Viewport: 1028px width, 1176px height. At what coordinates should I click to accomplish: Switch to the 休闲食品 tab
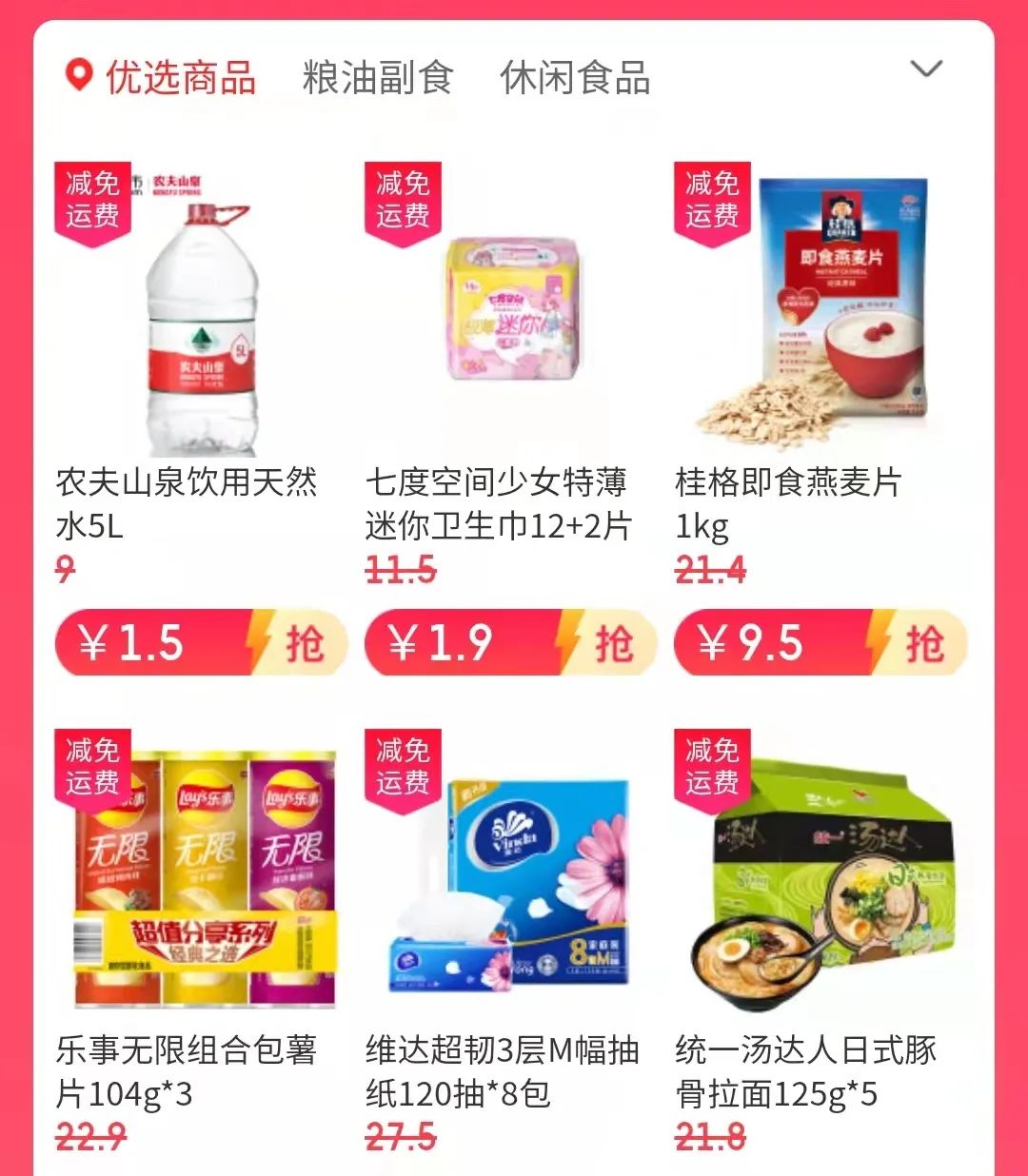pos(575,77)
